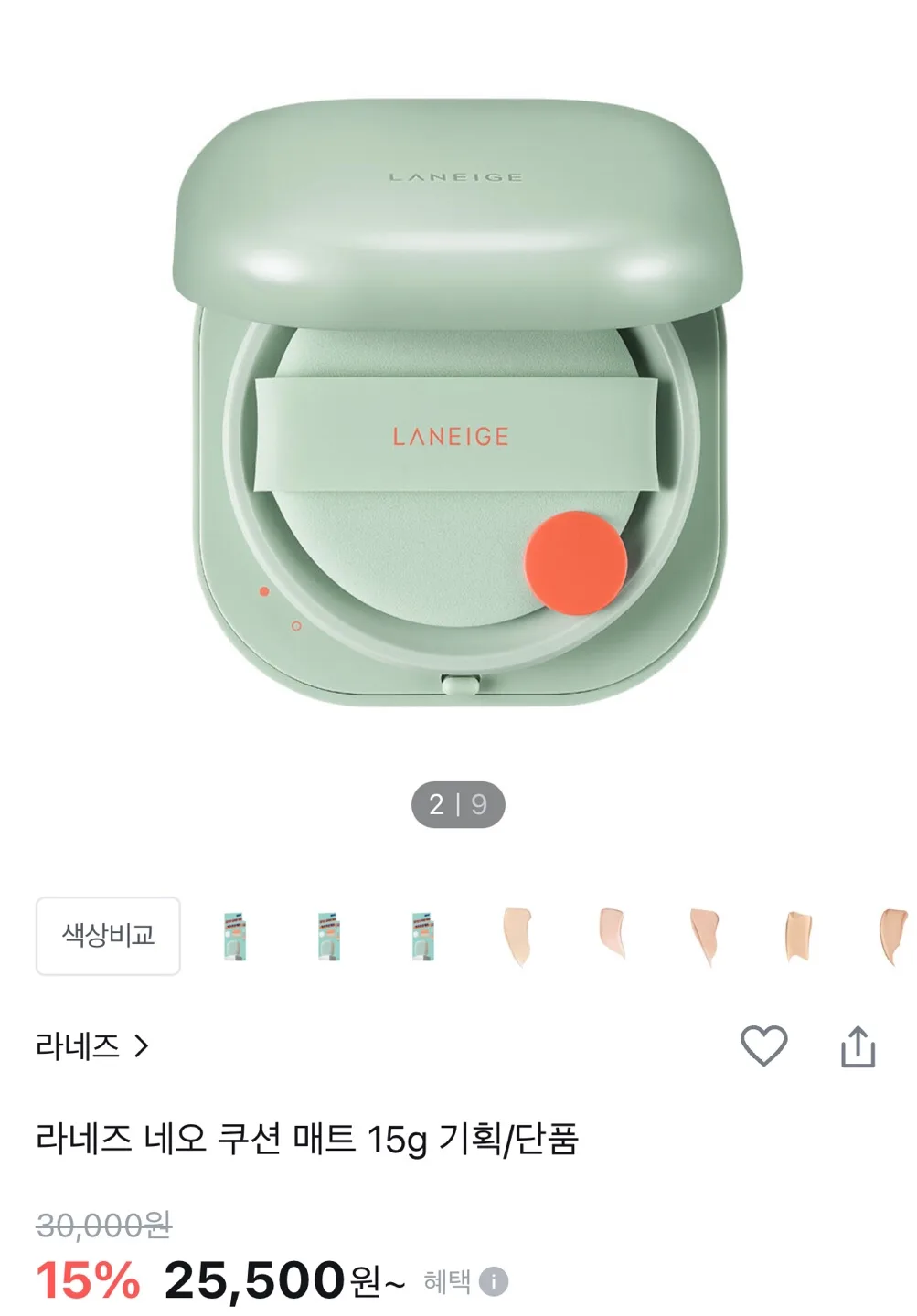Open the second product package thumbnail
This screenshot has height=1316, width=917.
pos(329,934)
